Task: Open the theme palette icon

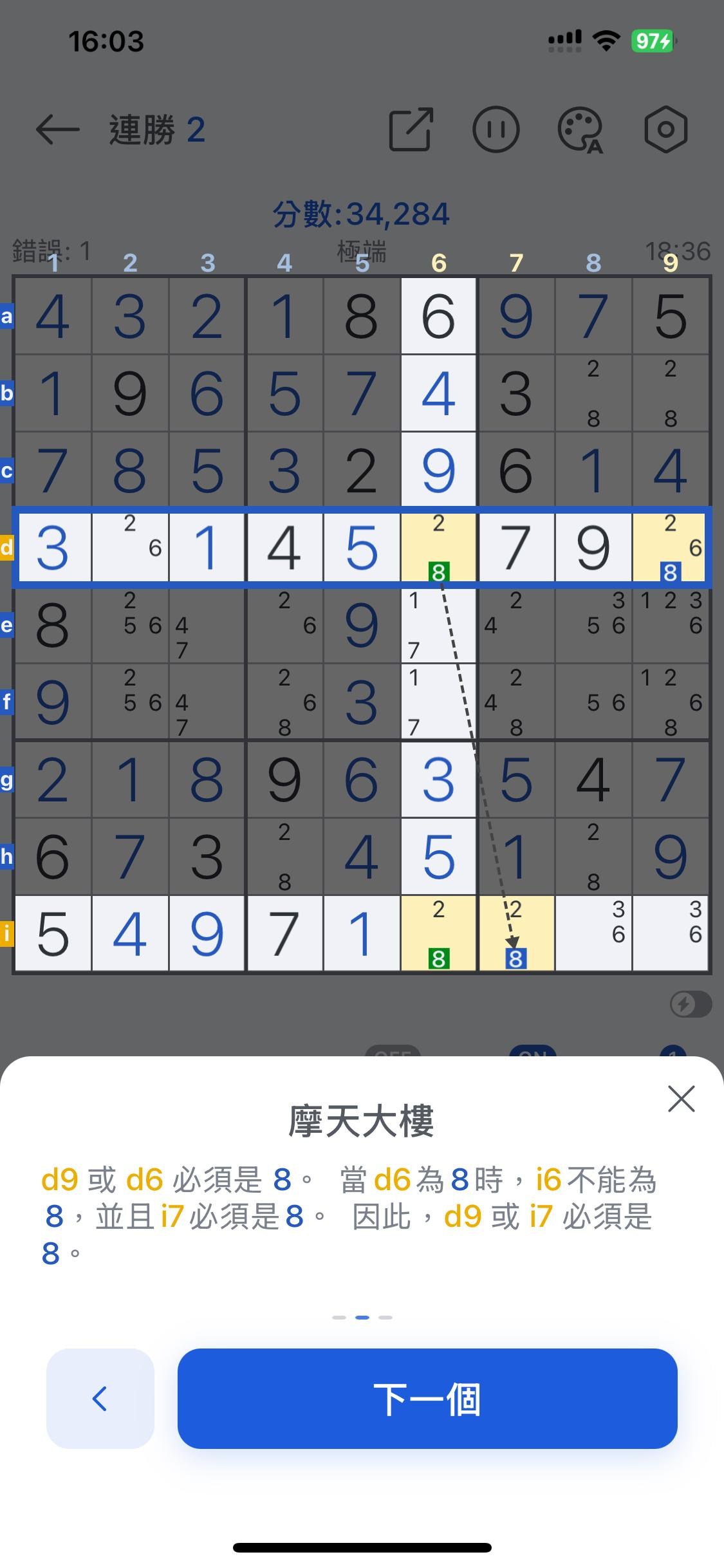Action: 581,129
